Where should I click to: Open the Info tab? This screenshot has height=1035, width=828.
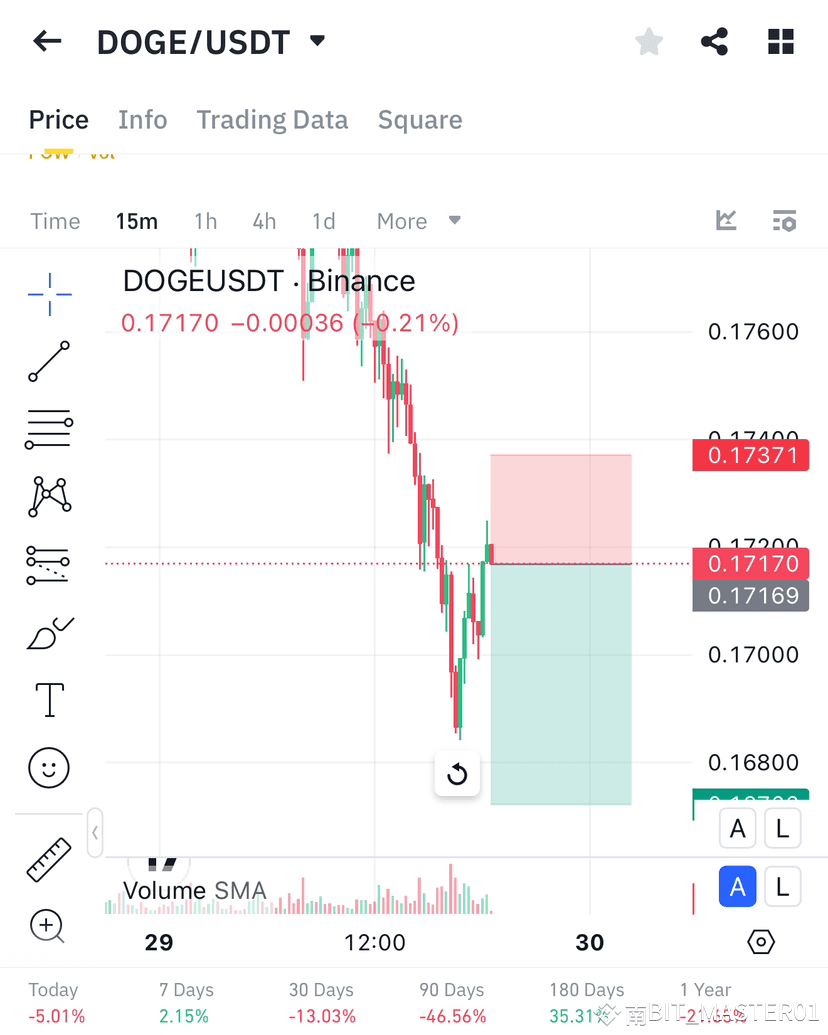coord(142,119)
